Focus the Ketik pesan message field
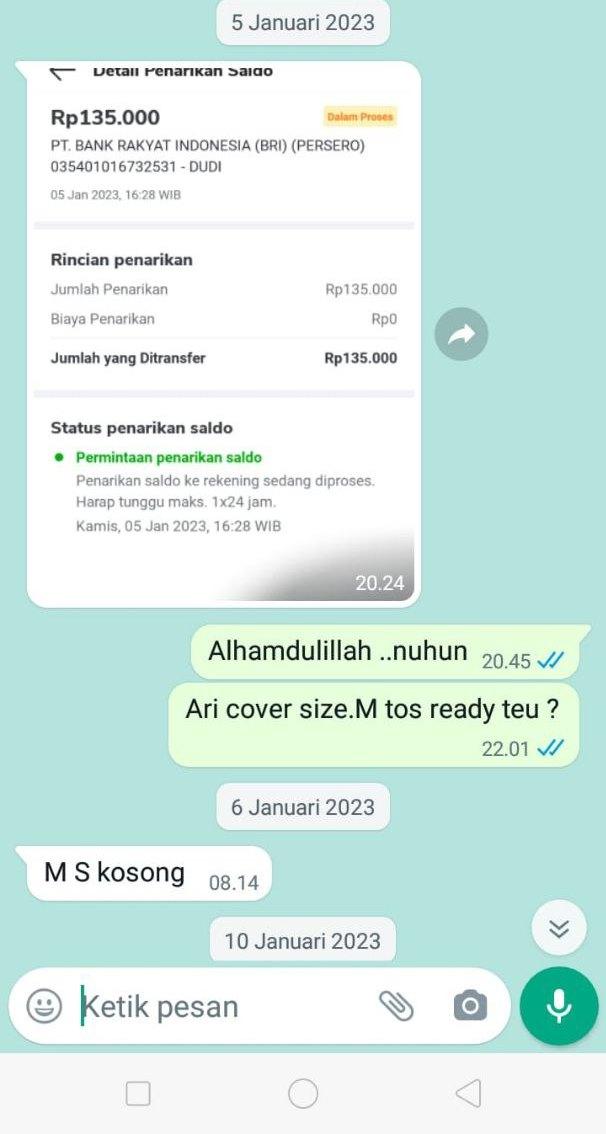Viewport: 606px width, 1134px height. pyautogui.click(x=220, y=1006)
